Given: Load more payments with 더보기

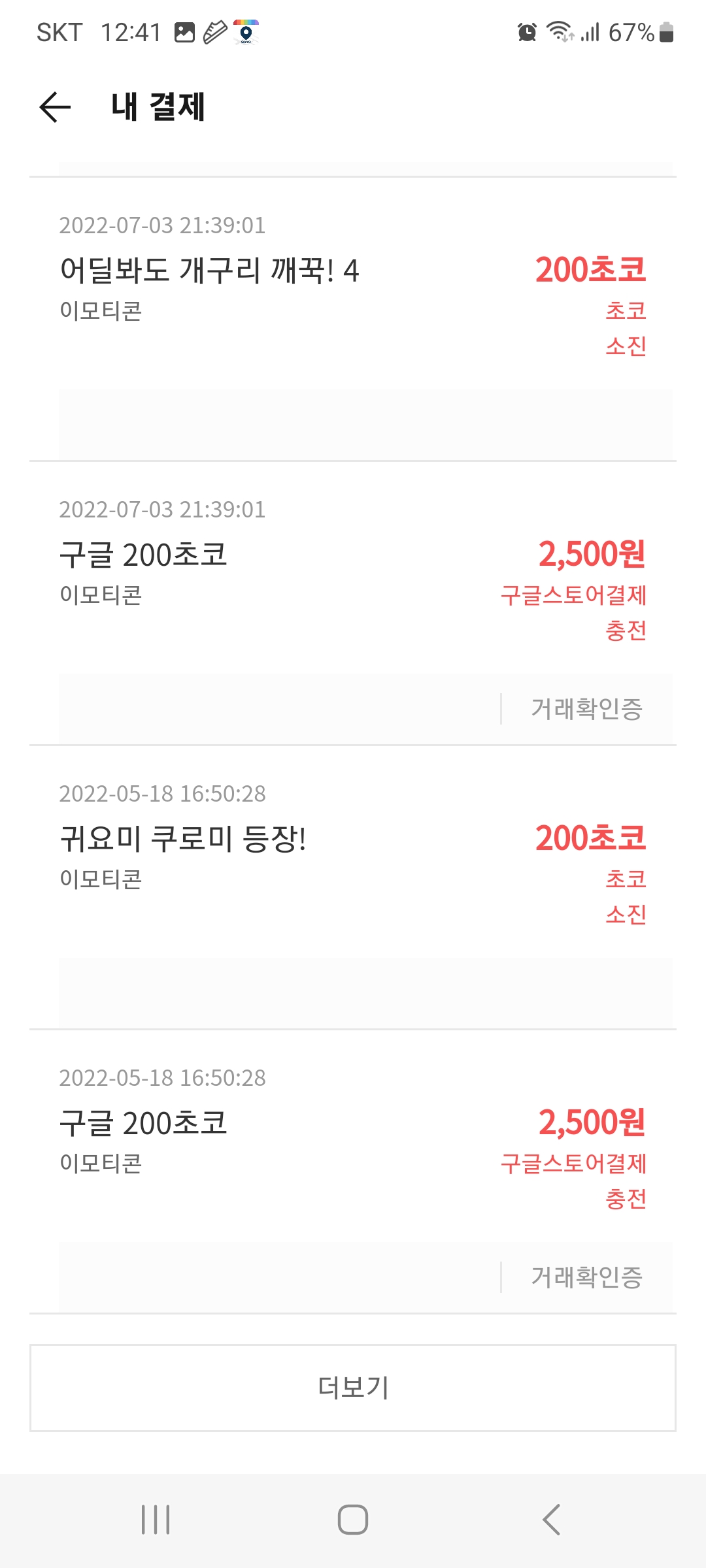Looking at the screenshot, I should [353, 1388].
